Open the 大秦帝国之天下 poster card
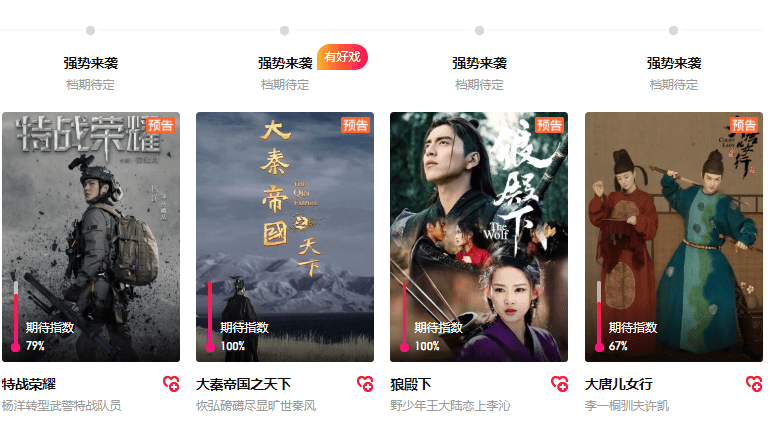Viewport: 772px width, 428px height. click(x=285, y=236)
